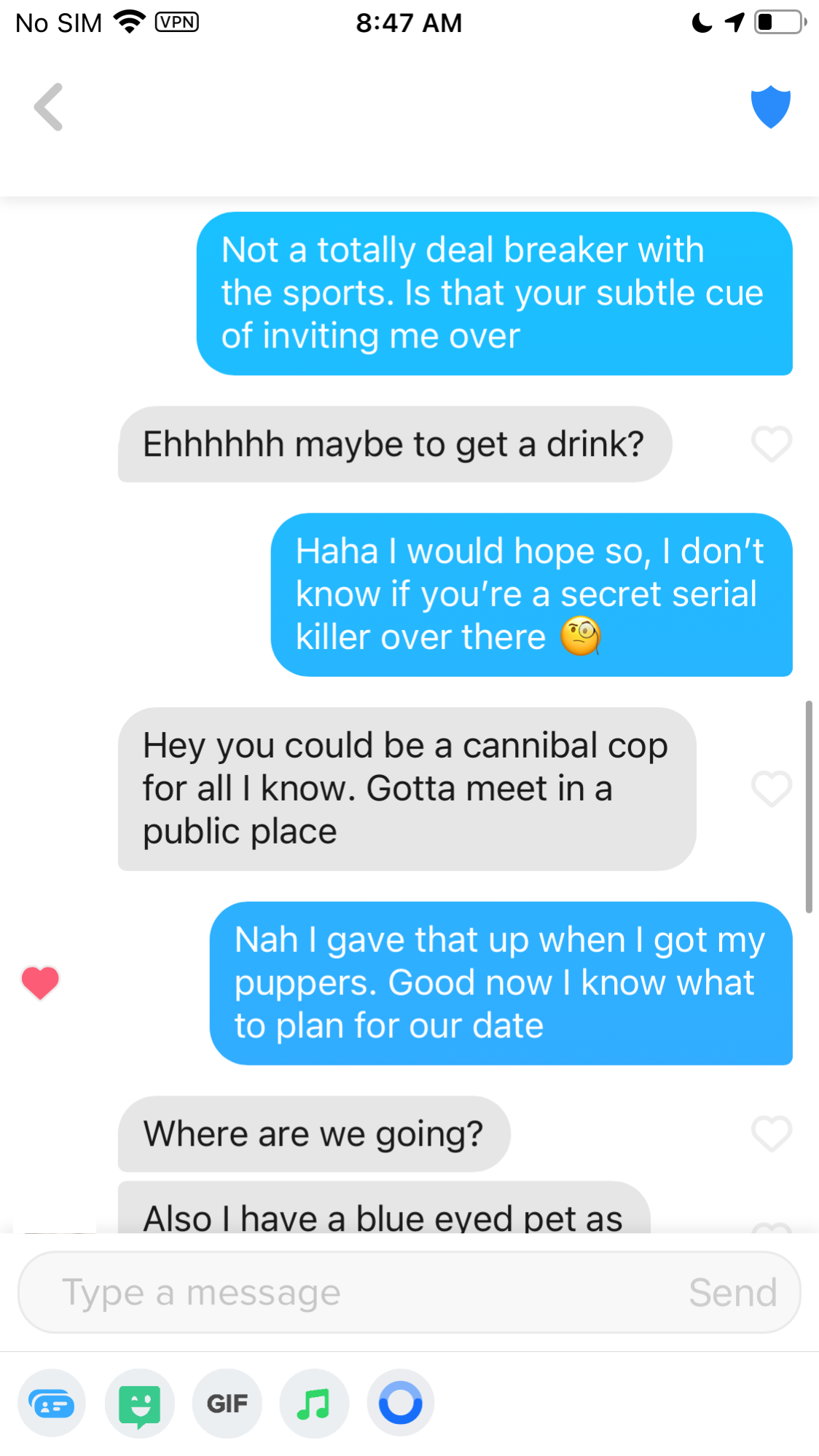Tap the blue circle icon

point(401,1403)
